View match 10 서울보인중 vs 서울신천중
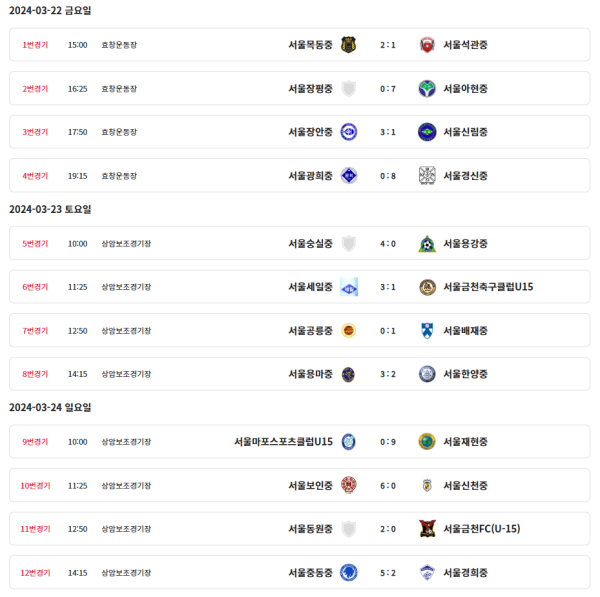This screenshot has width=600, height=597. (300, 485)
